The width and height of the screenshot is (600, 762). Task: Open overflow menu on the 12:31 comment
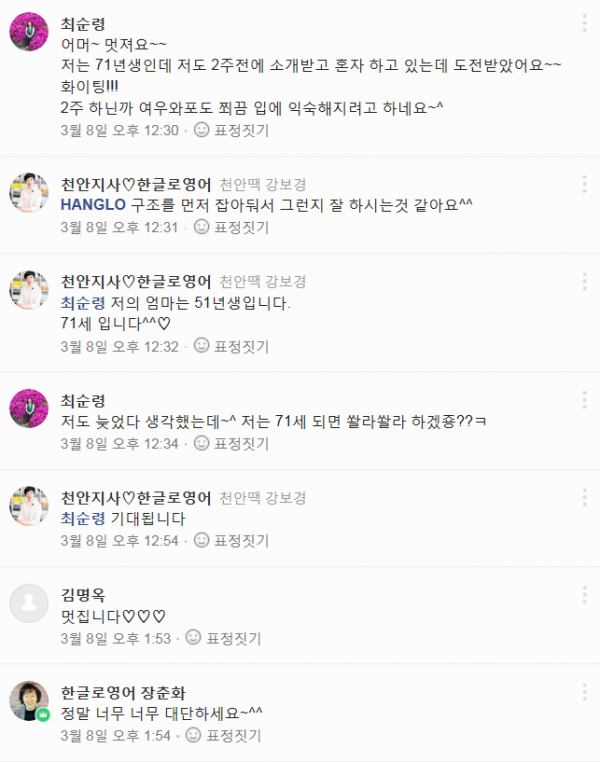(585, 183)
